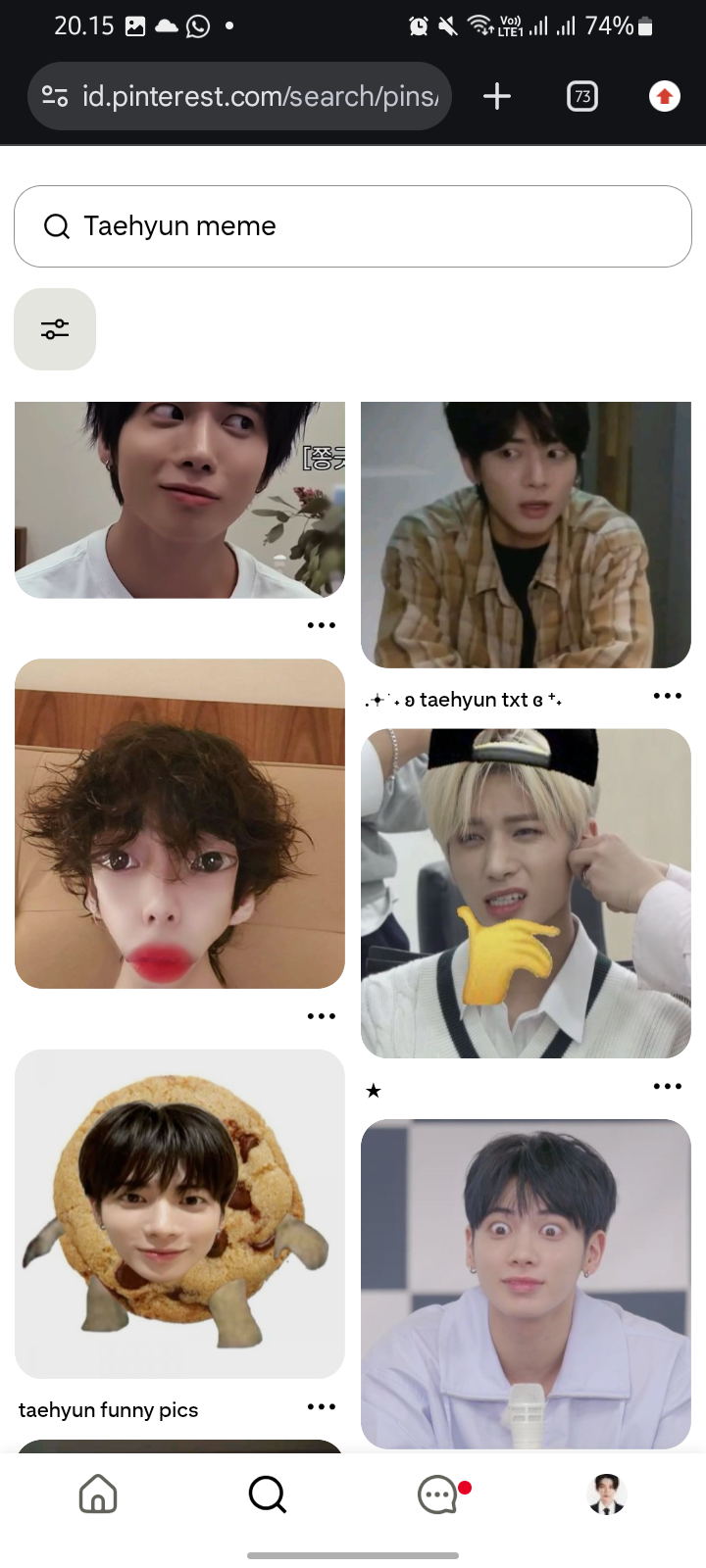Open pin of distorted curly-haired face edit
The image size is (706, 1568).
(x=179, y=823)
